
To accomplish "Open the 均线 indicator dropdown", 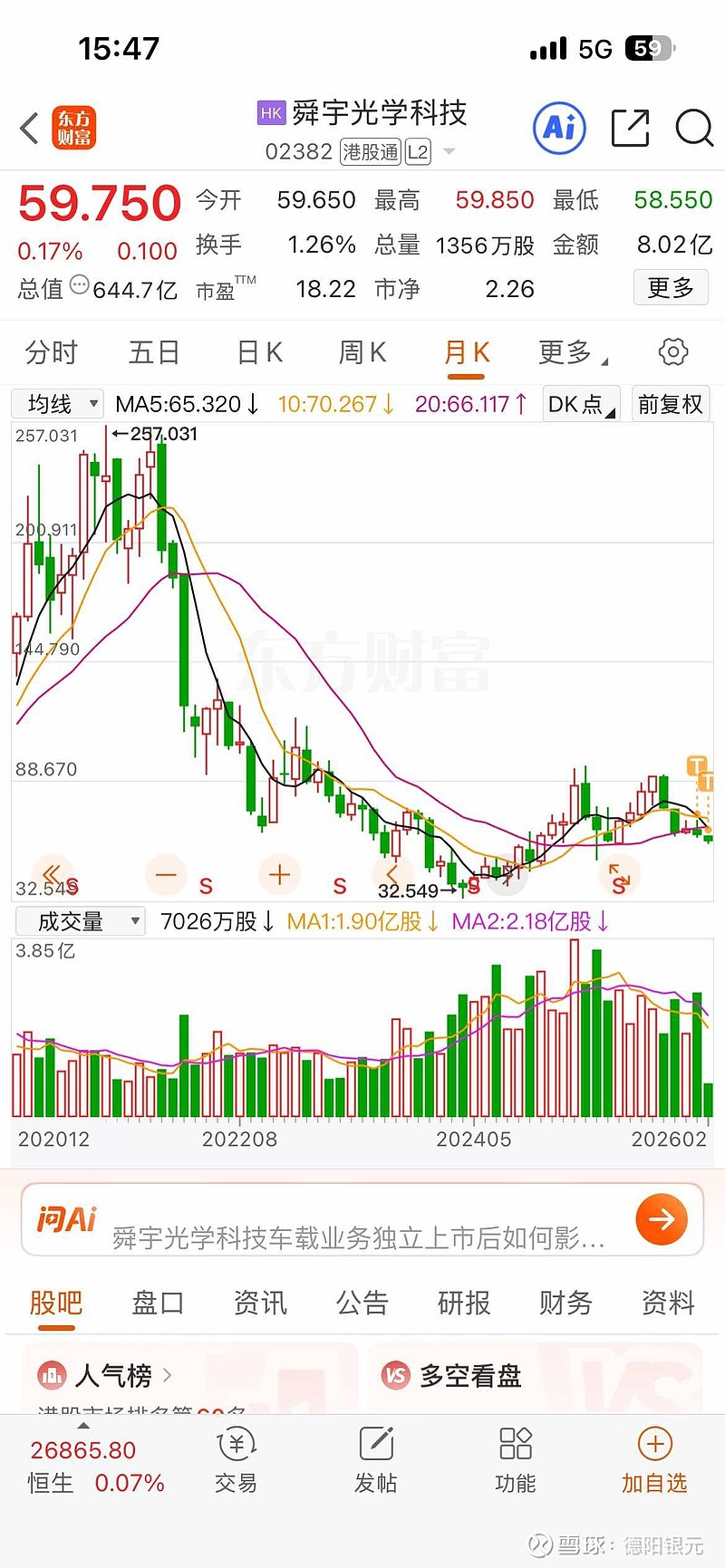I will coord(57,404).
